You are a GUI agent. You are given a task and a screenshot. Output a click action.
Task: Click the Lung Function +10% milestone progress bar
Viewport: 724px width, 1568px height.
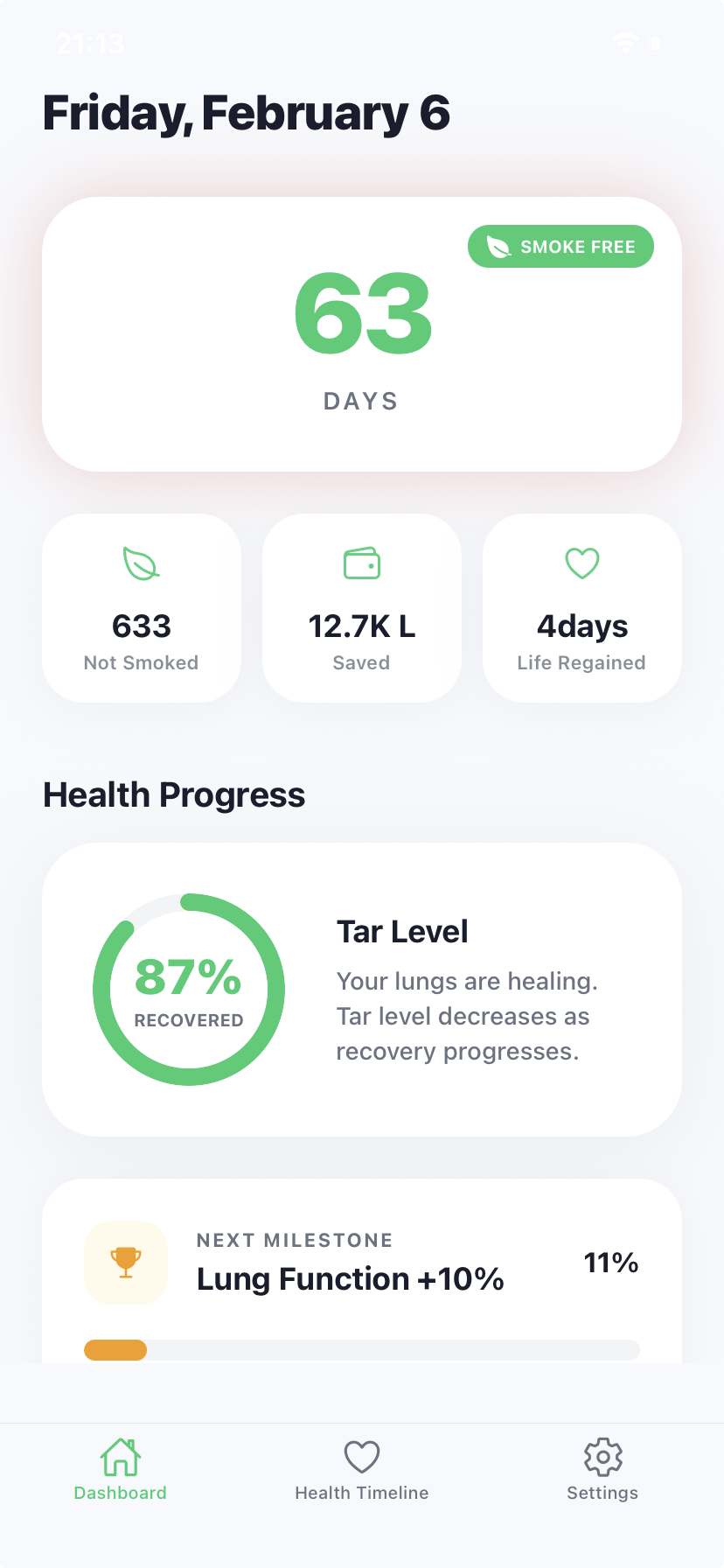361,1350
